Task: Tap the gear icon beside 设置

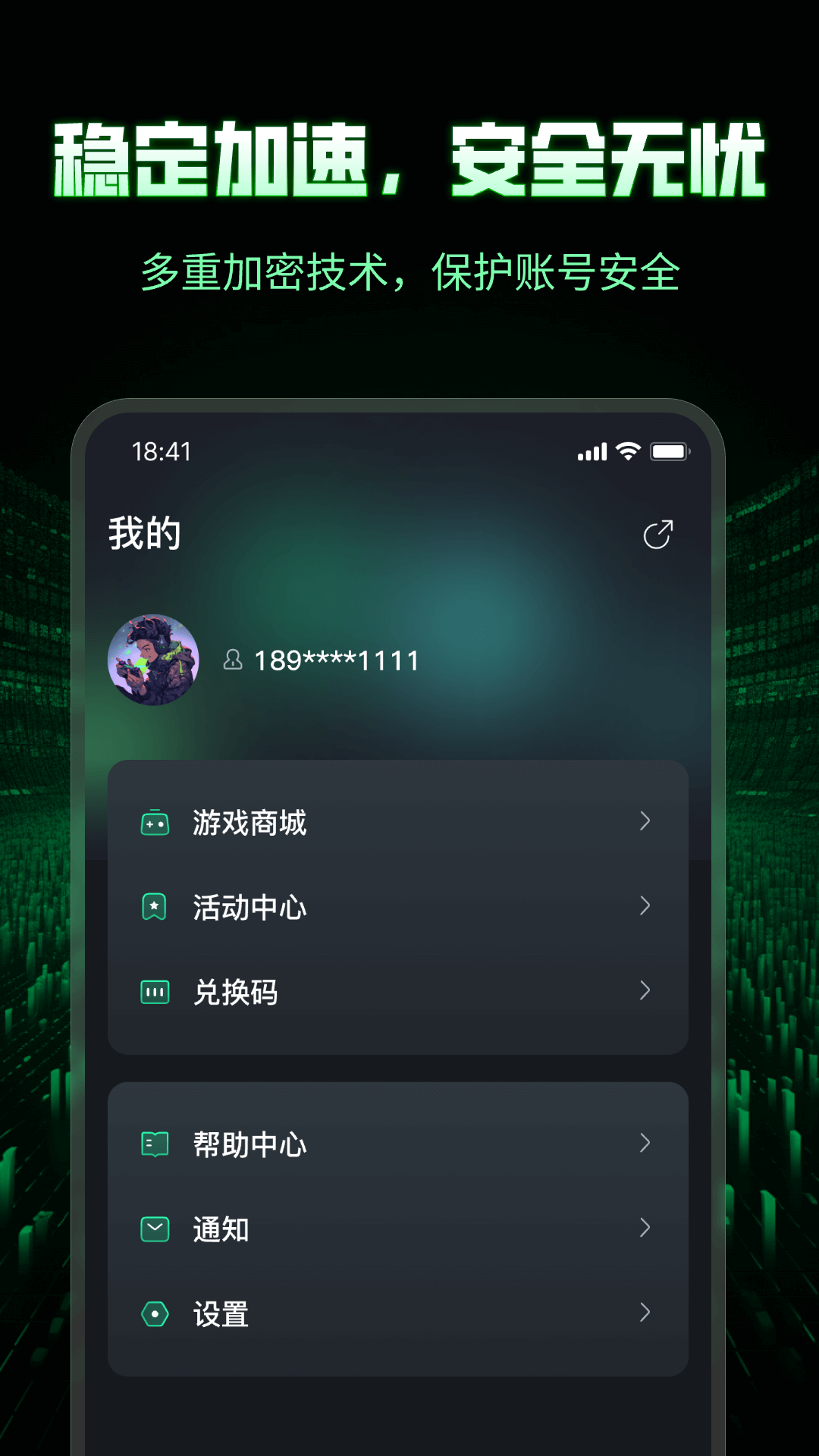Action: [155, 1313]
